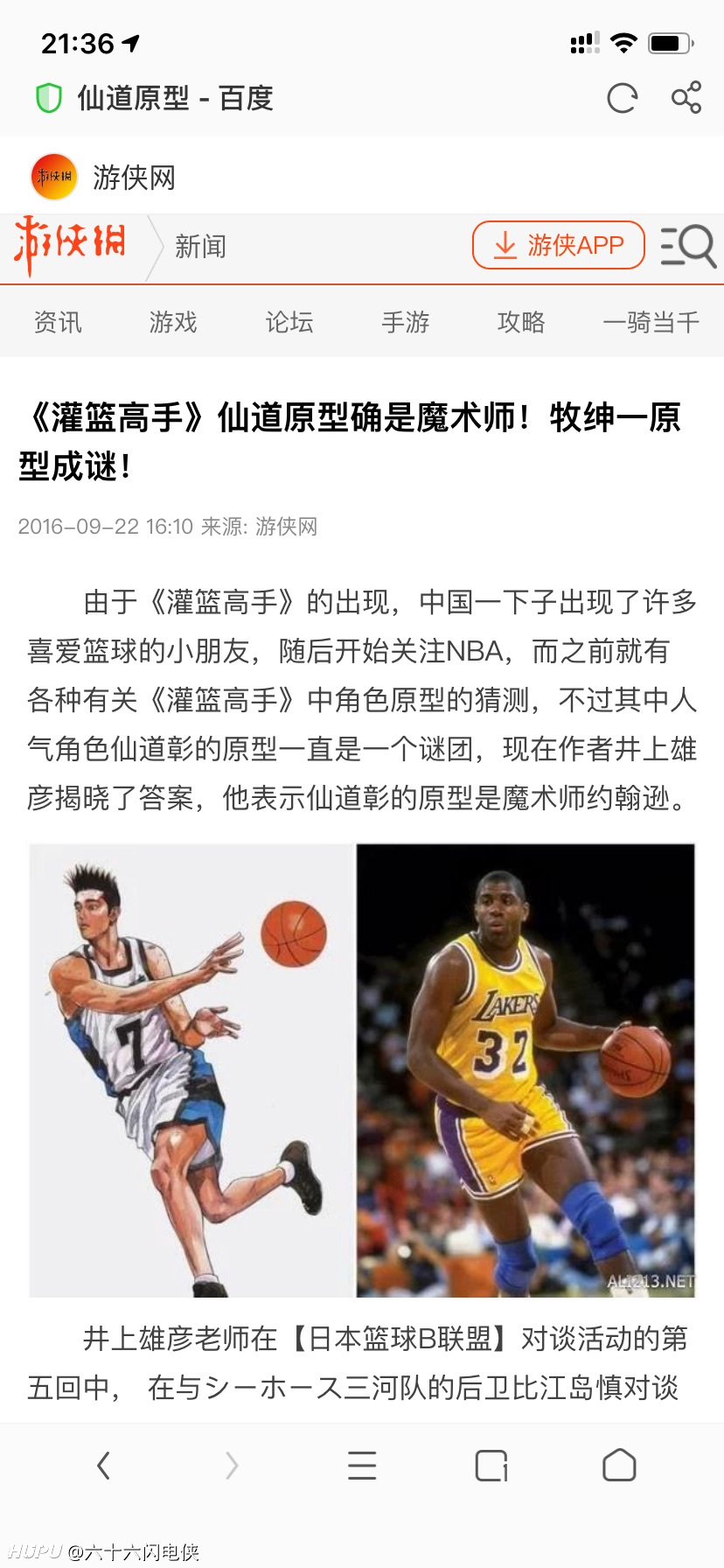Select the 一骑当千 tab

click(651, 322)
